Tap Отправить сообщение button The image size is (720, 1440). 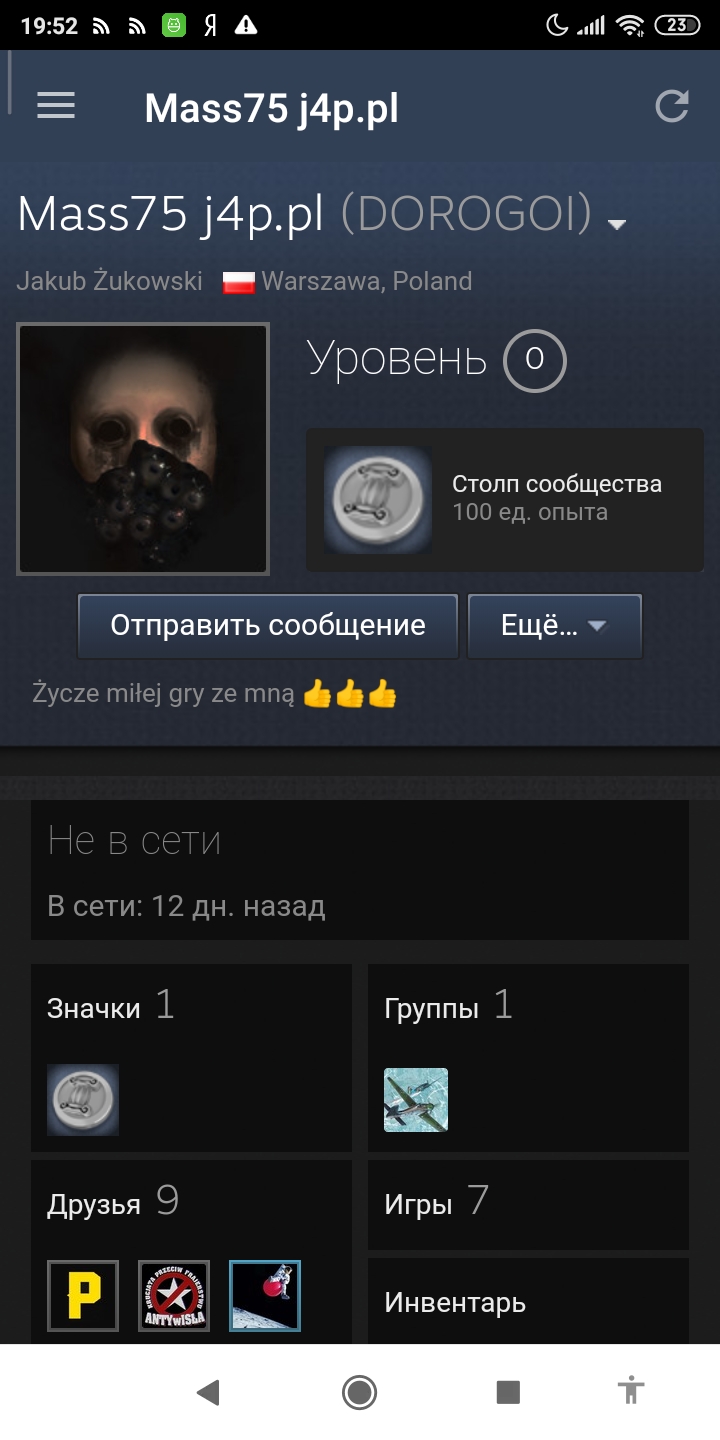click(268, 626)
